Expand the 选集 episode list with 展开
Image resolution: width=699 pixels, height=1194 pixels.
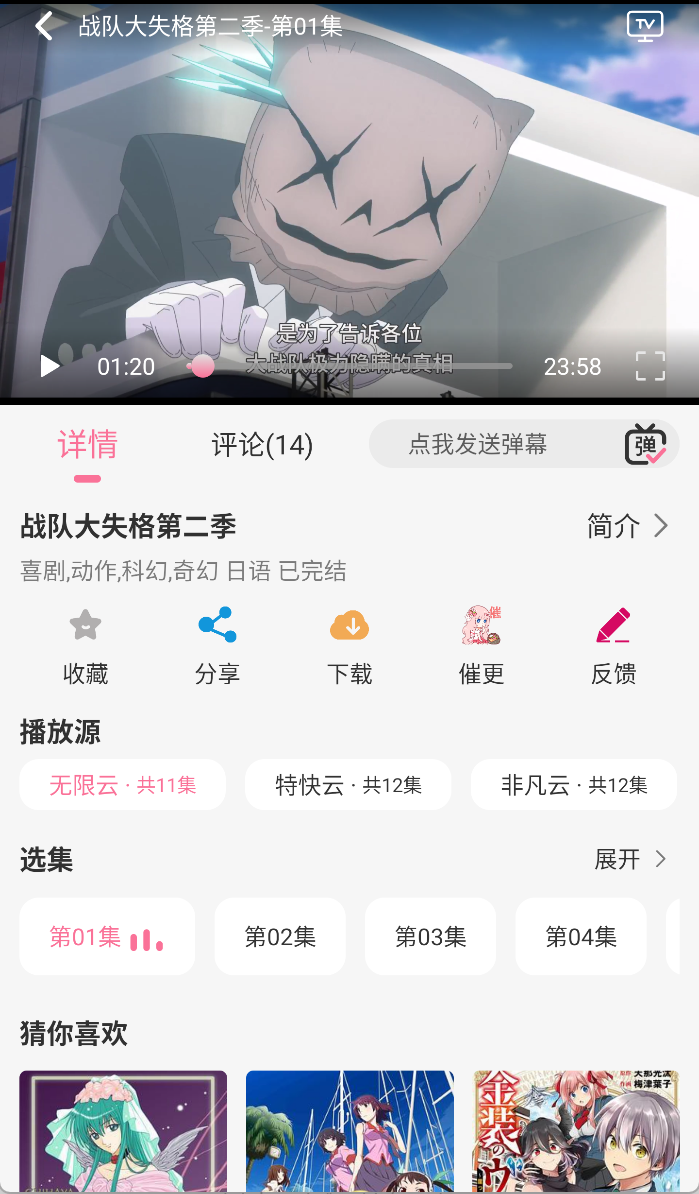pyautogui.click(x=630, y=859)
